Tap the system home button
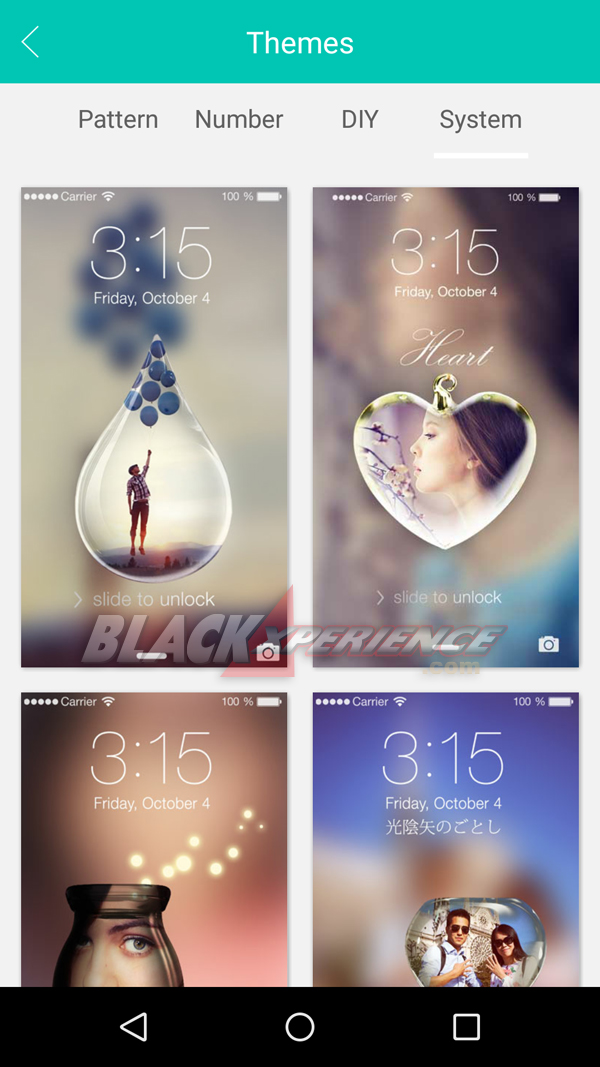 [x=300, y=1027]
